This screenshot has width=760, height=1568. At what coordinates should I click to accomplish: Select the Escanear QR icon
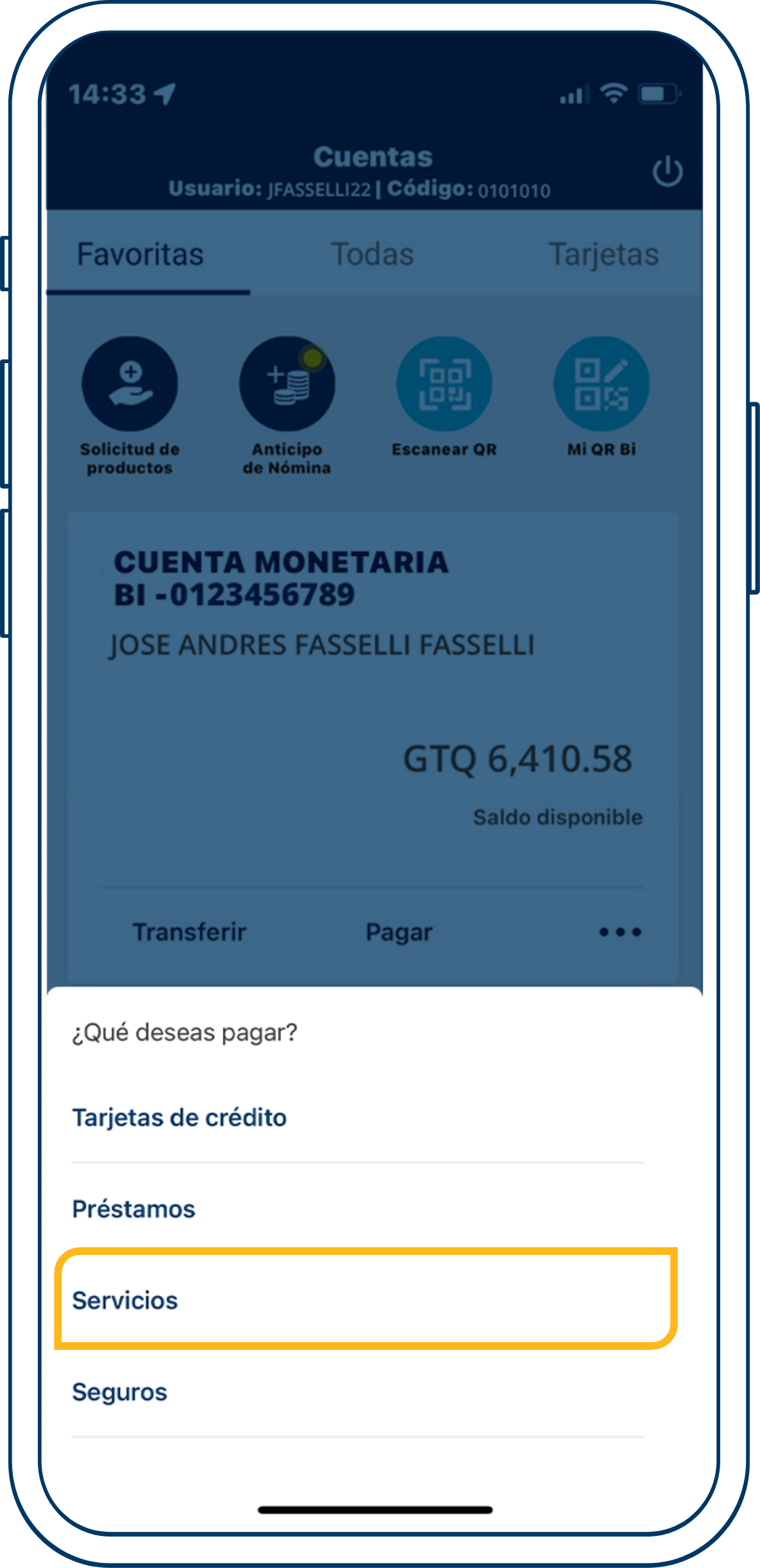[445, 383]
